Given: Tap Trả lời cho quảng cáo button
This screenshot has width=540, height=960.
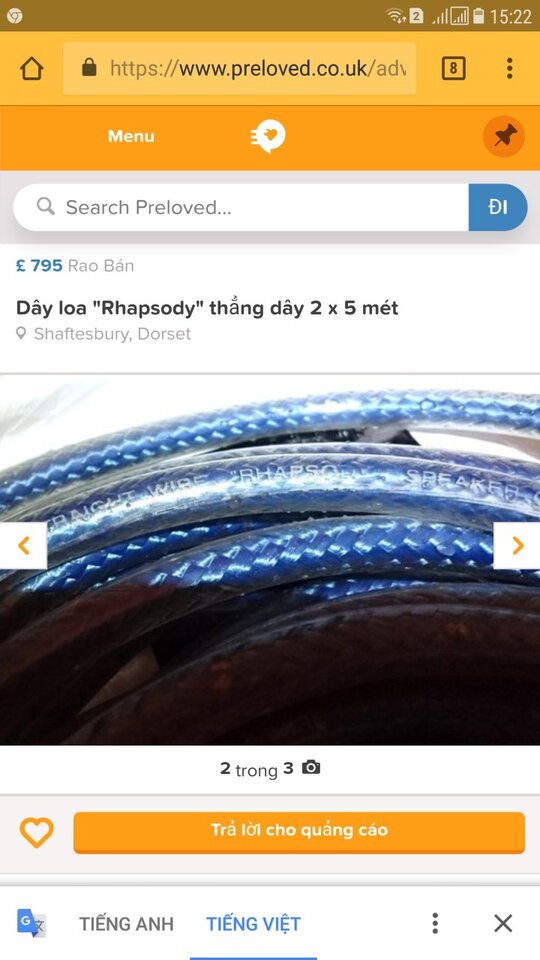Looking at the screenshot, I should 299,832.
